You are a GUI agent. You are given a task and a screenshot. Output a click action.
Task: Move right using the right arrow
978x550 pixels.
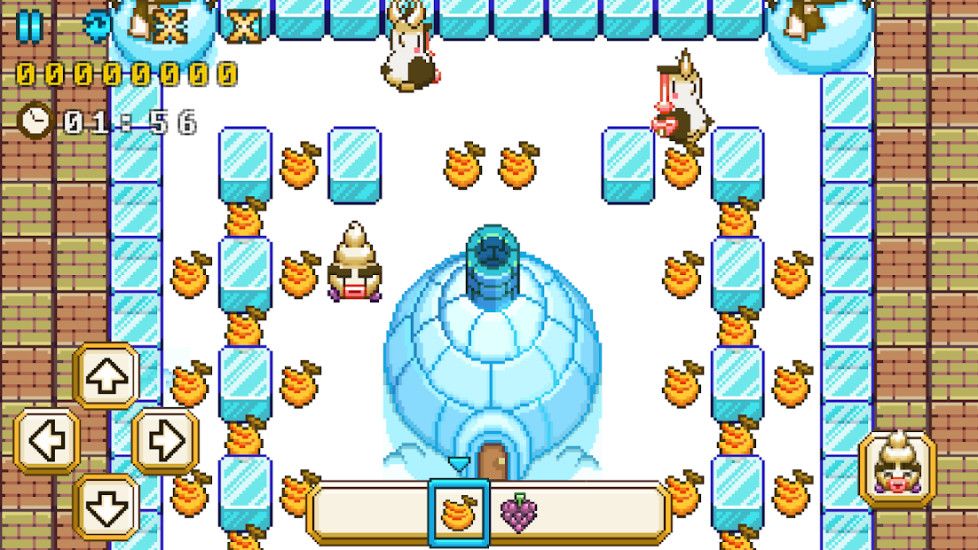pos(165,441)
